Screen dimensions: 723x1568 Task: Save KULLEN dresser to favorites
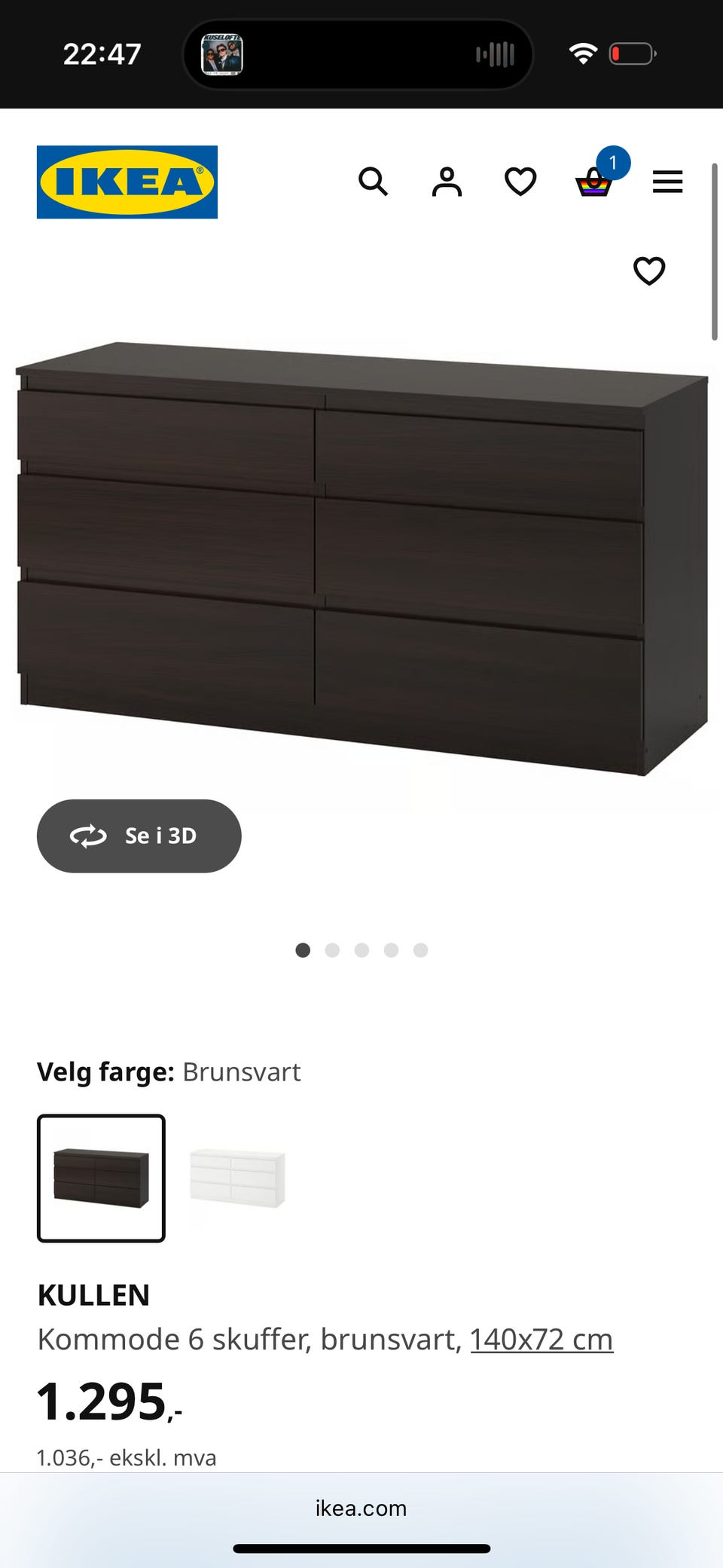tap(649, 271)
